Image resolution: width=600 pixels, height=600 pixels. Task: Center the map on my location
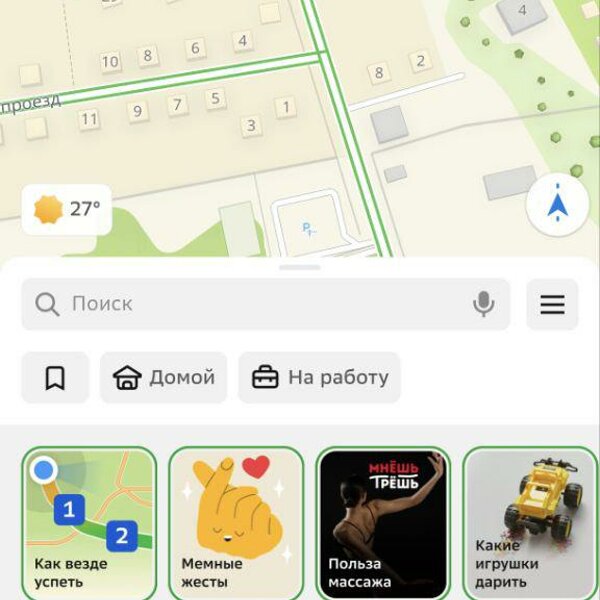coord(558,206)
